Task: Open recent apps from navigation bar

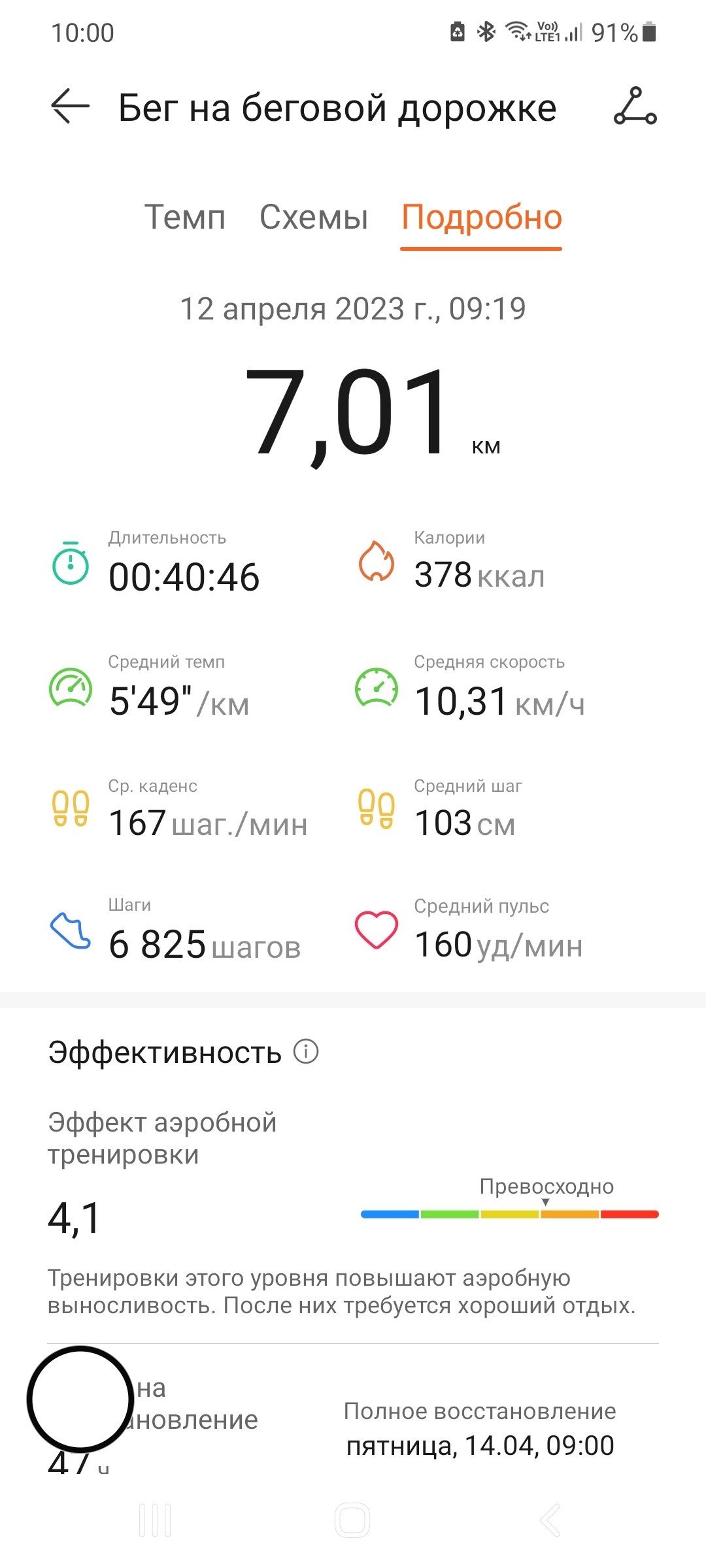Action: 155,1520
